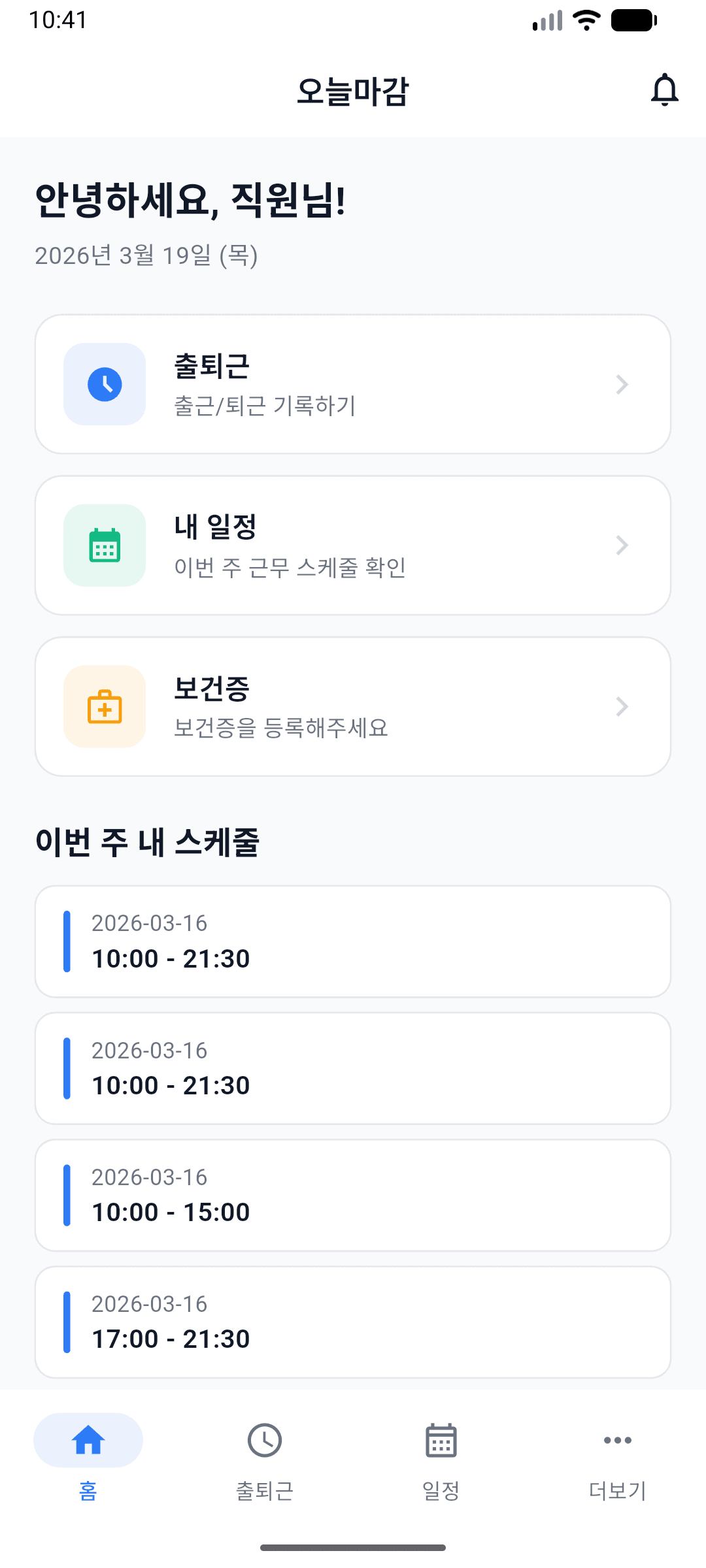Select the 17:00 - 21:30 shift card
The image size is (706, 1568).
[x=353, y=1321]
